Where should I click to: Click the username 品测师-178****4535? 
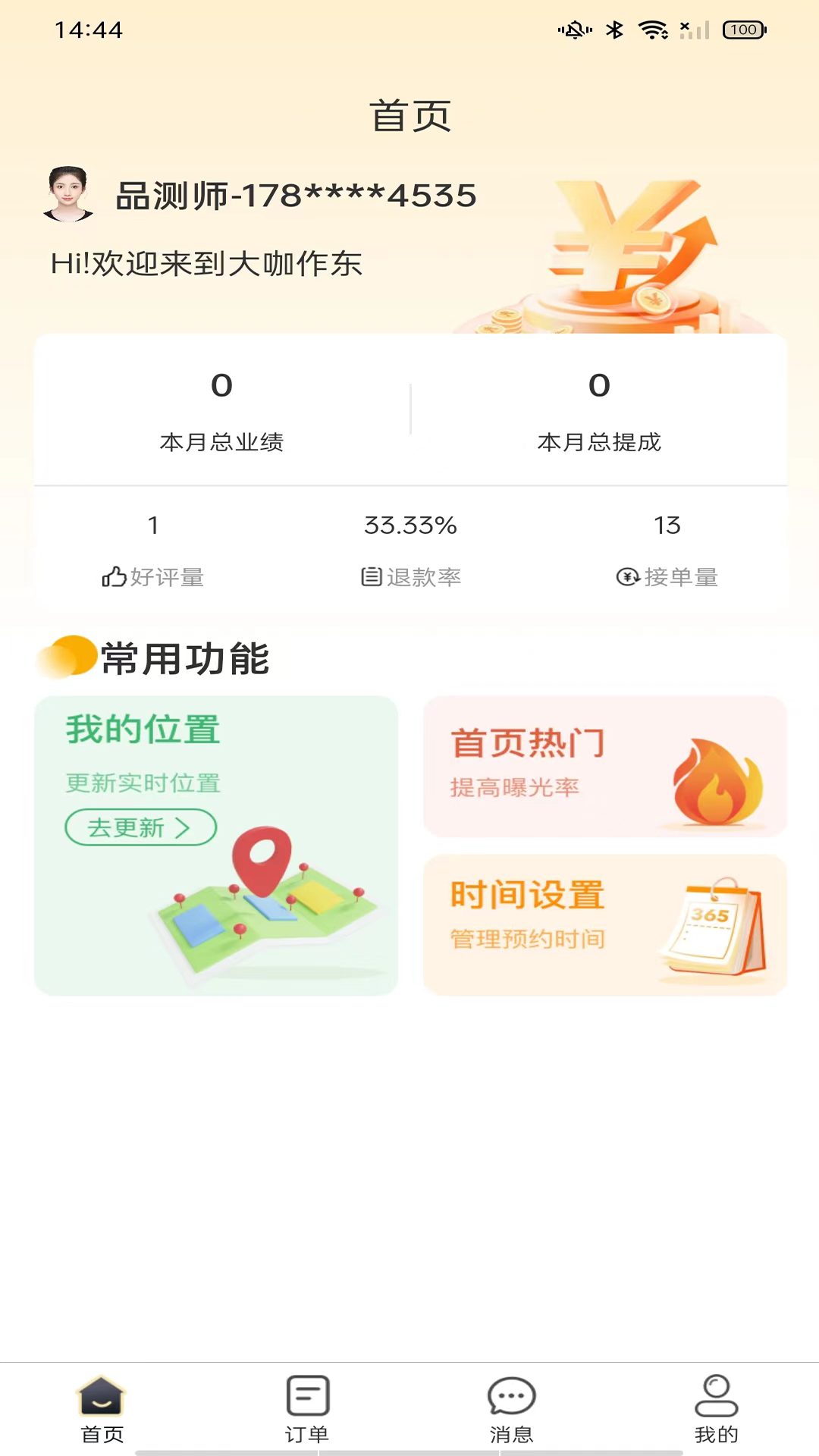pos(296,195)
